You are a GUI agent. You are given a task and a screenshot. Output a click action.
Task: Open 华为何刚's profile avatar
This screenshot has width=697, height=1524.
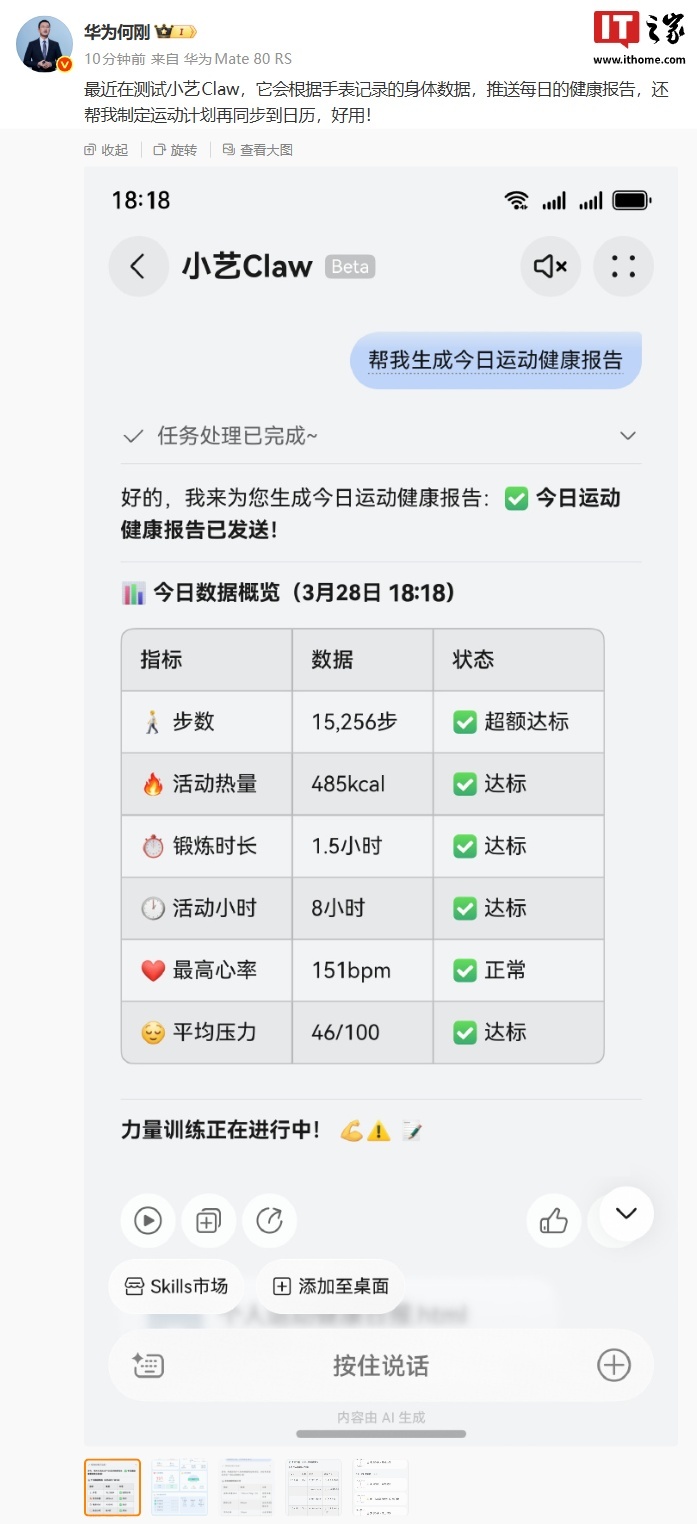coord(45,44)
